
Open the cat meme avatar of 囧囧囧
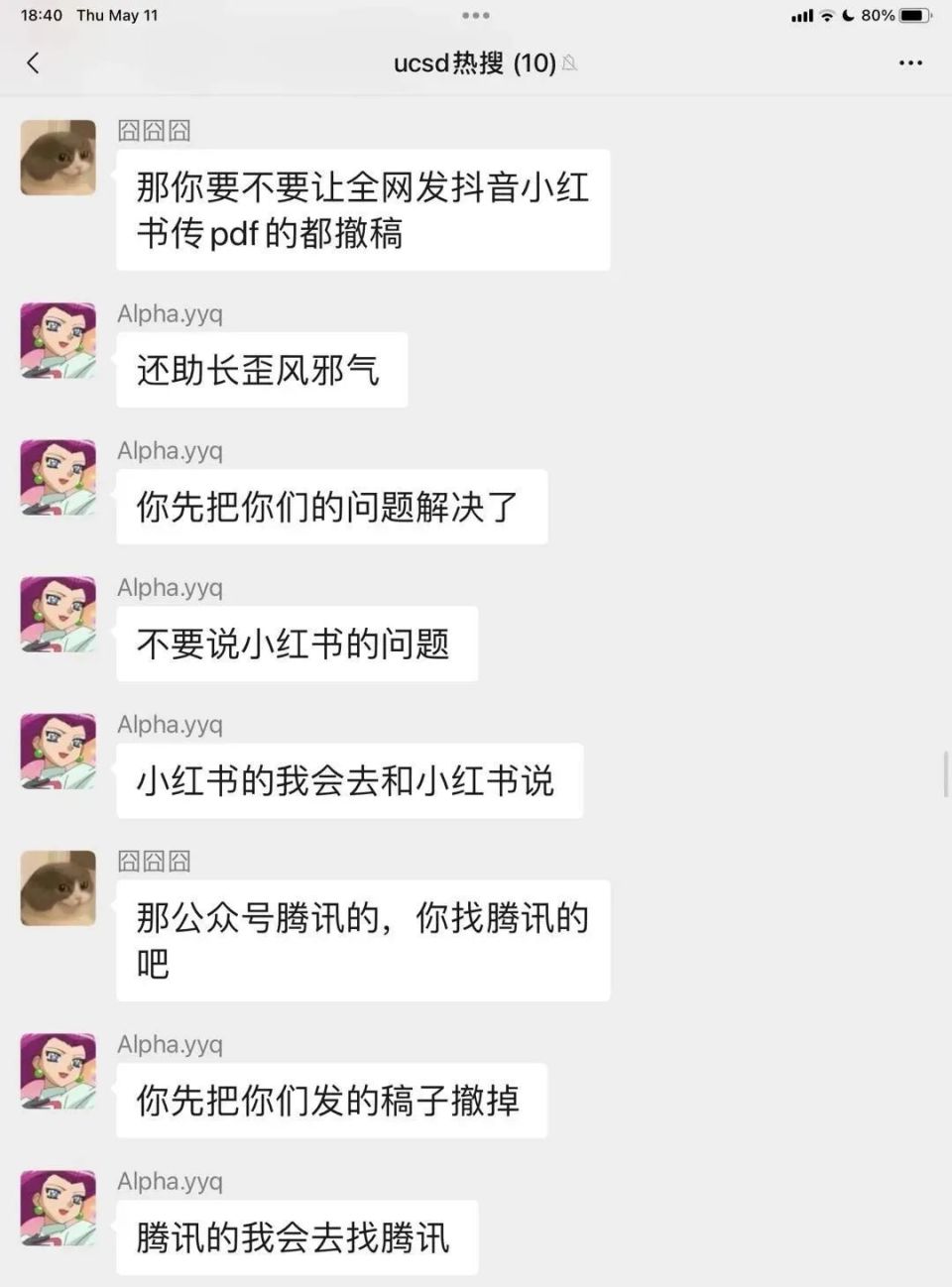[x=57, y=158]
